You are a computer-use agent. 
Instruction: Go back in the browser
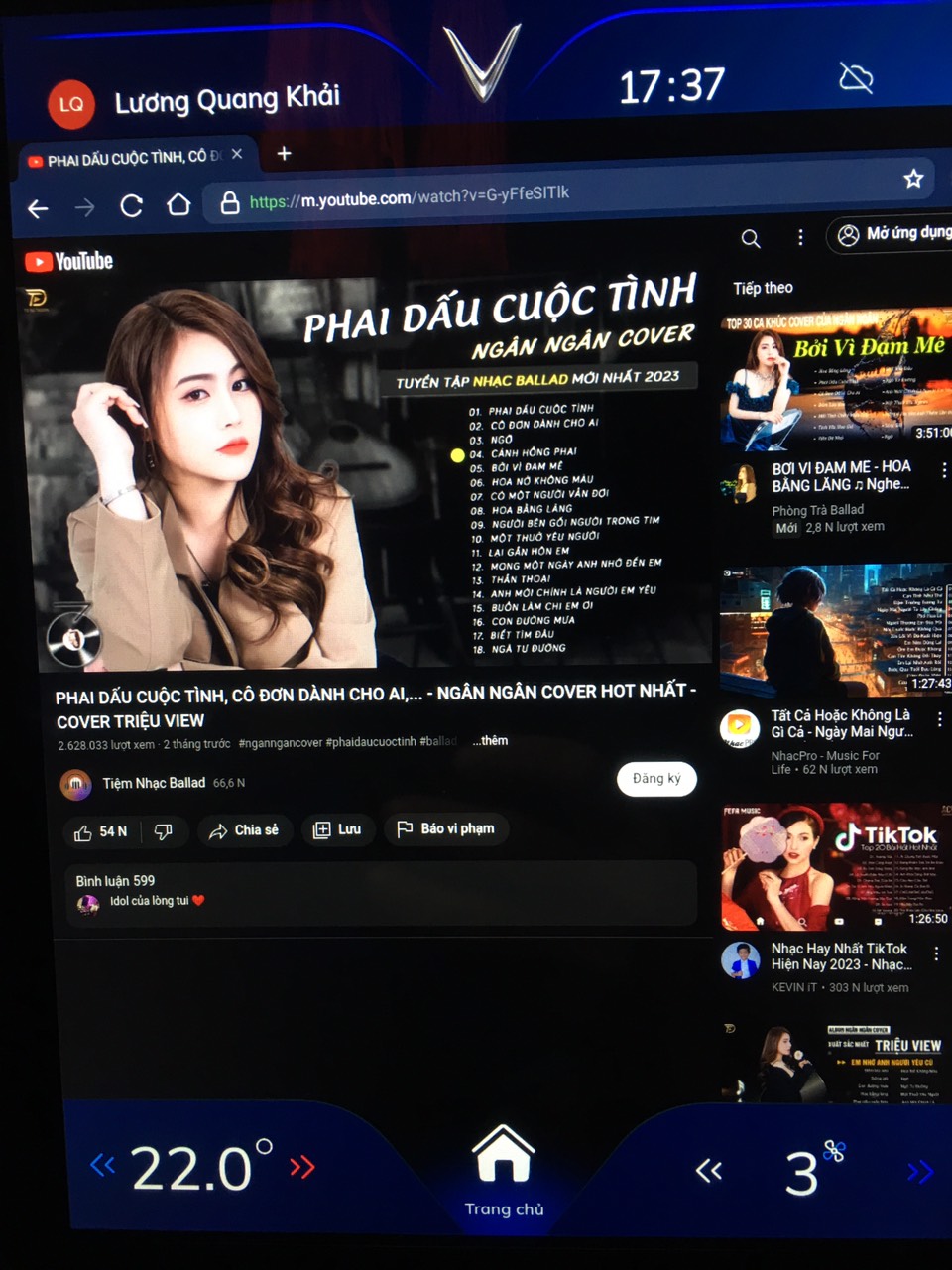click(38, 208)
